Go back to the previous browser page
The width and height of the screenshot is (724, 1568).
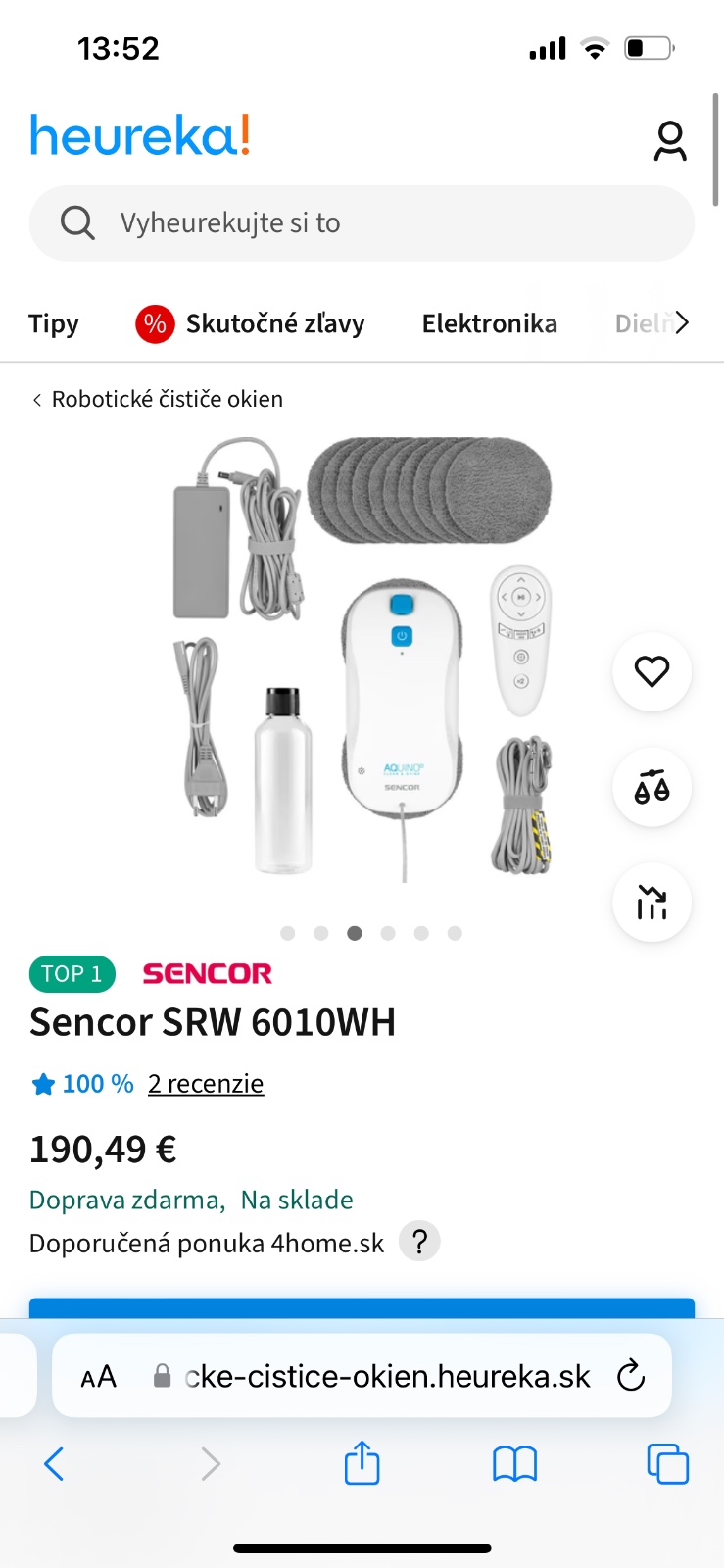point(54,1464)
